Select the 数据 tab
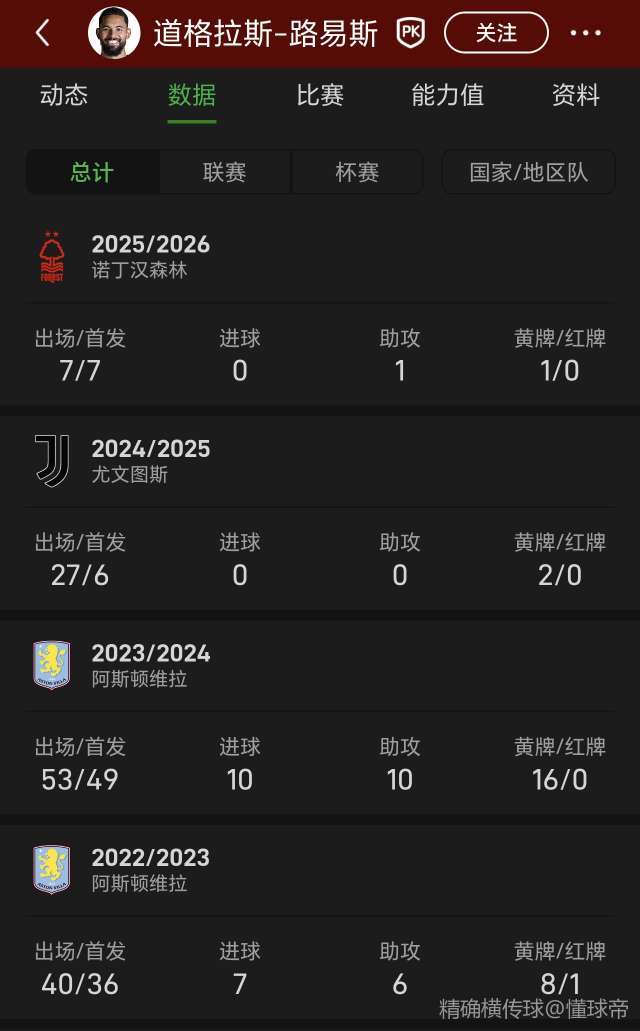 click(192, 95)
